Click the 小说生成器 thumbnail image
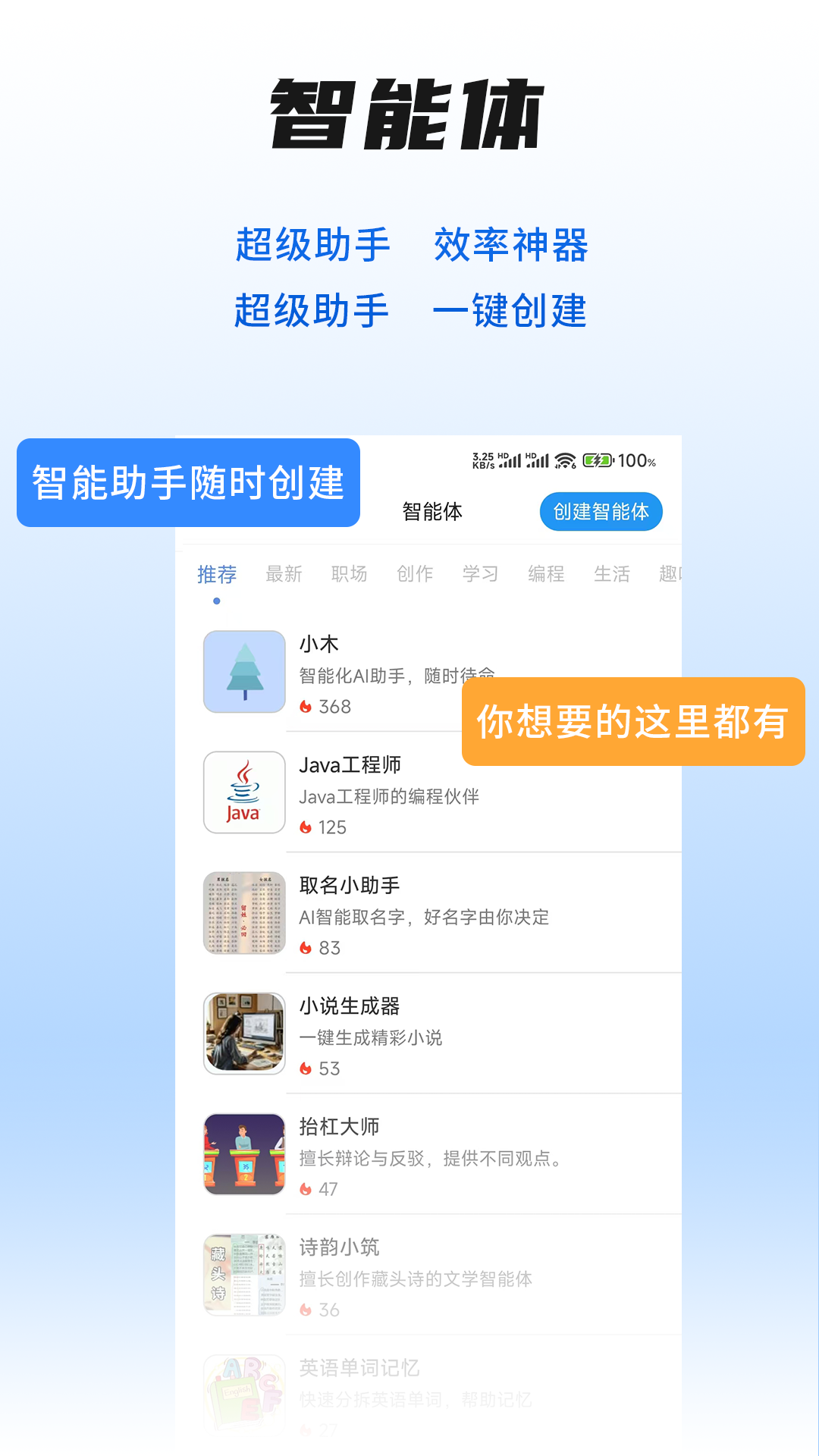 coord(243,1033)
